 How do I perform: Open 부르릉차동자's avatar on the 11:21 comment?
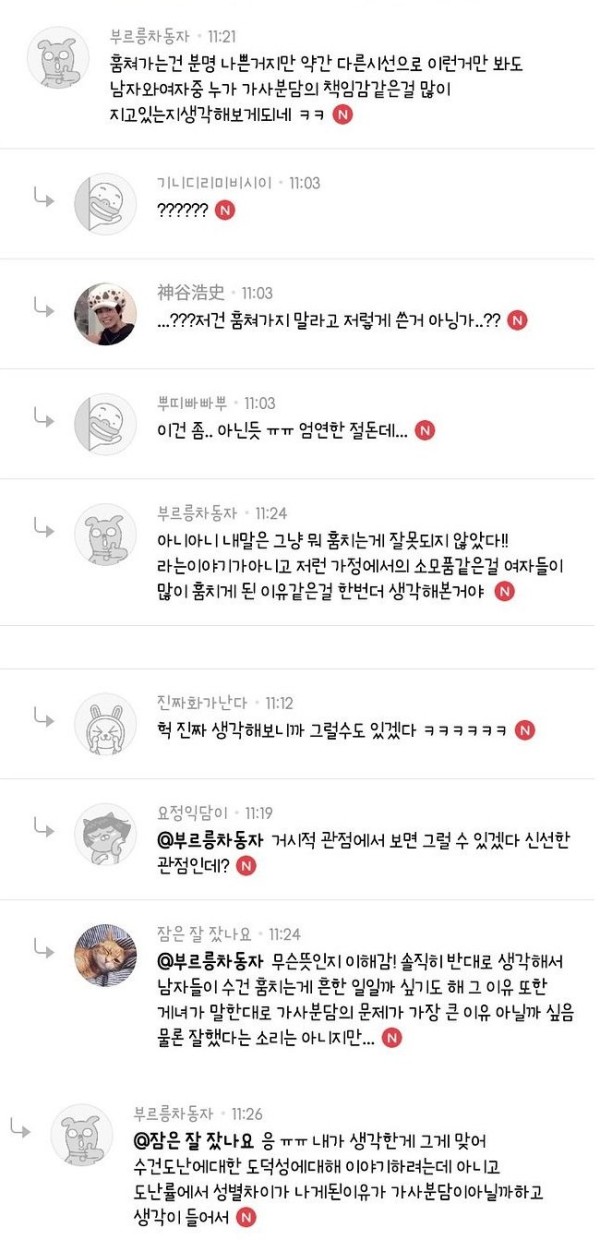click(x=57, y=57)
